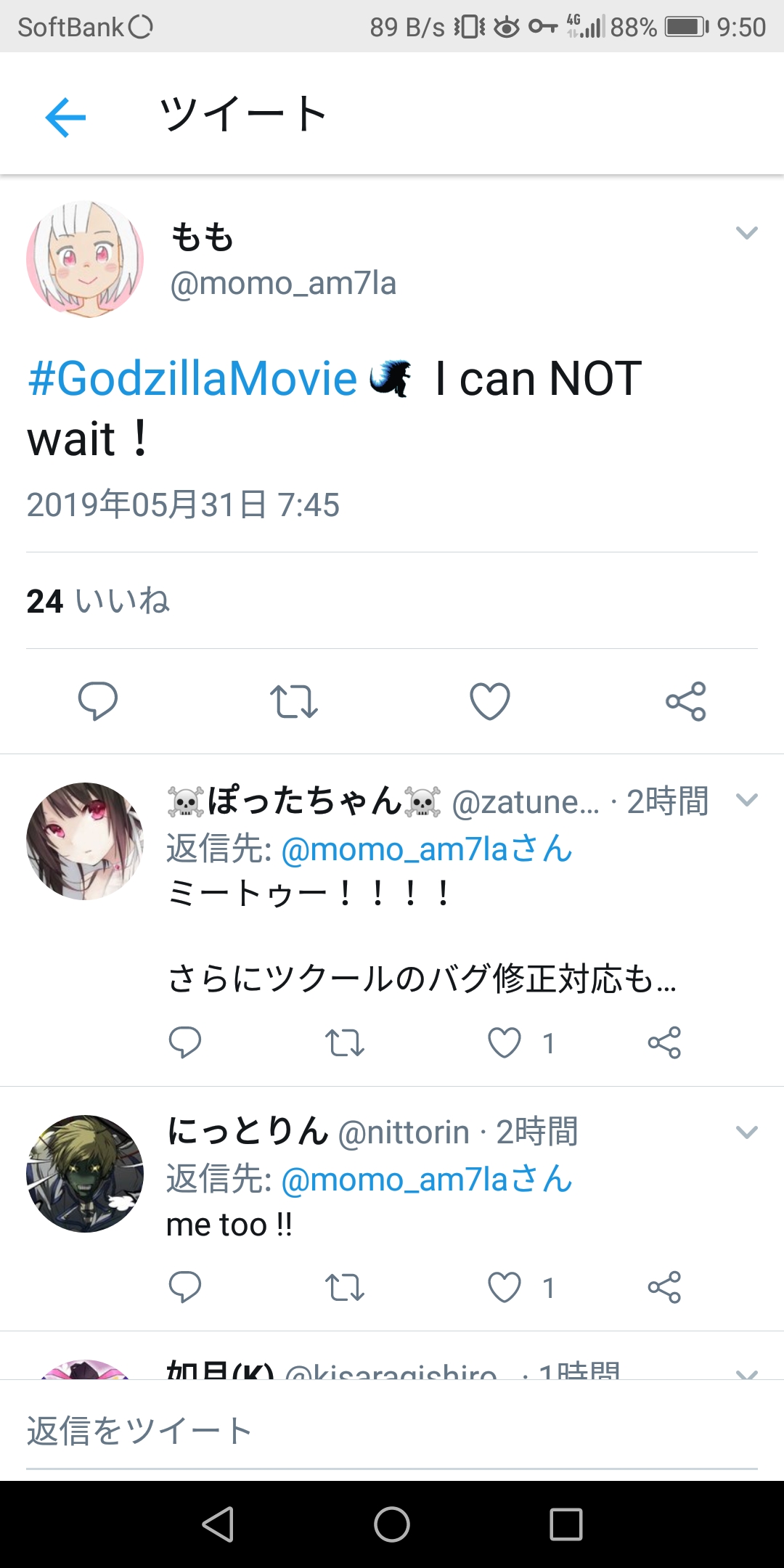The width and height of the screenshot is (784, 1568).
Task: Like ぽったちゃん's reply
Action: pos(505,1043)
